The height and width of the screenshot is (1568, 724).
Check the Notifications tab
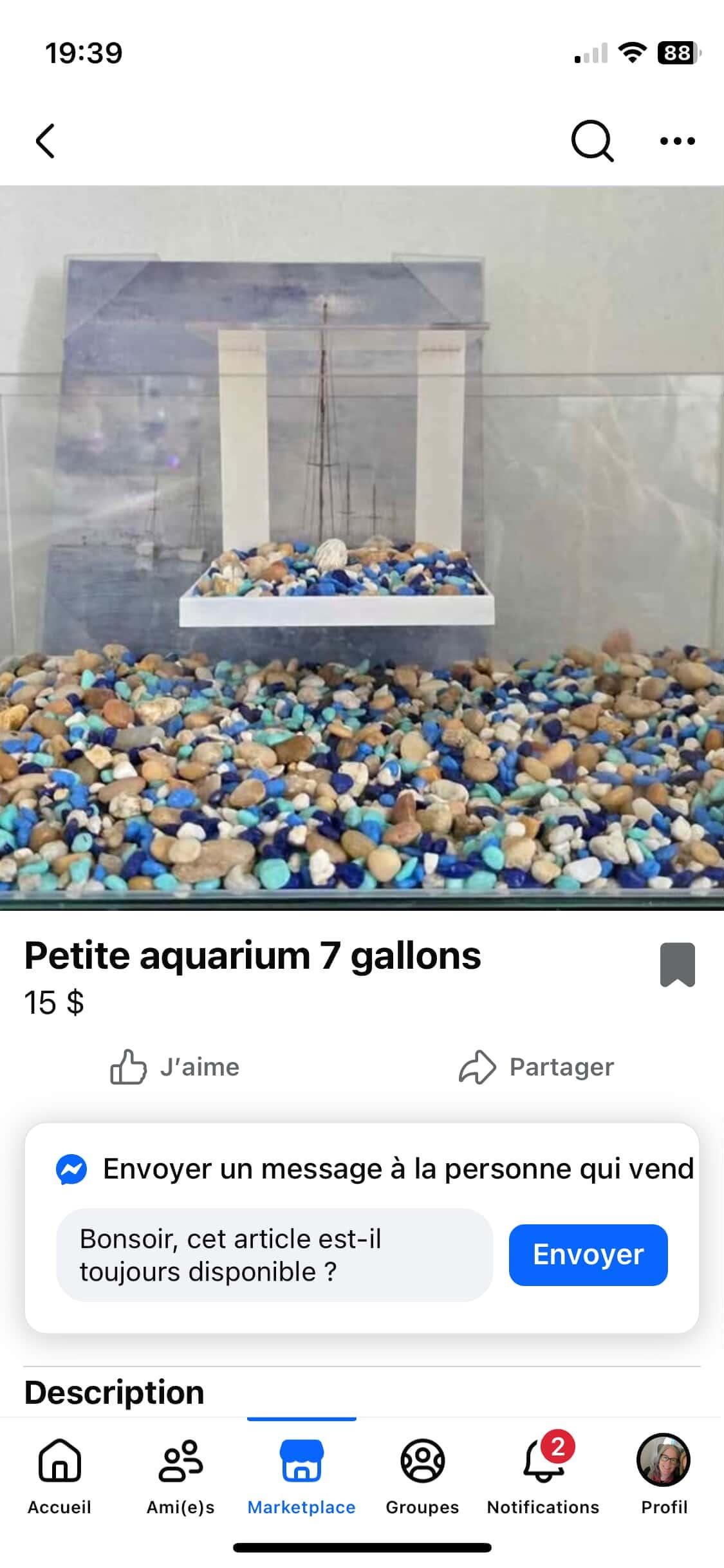543,1474
